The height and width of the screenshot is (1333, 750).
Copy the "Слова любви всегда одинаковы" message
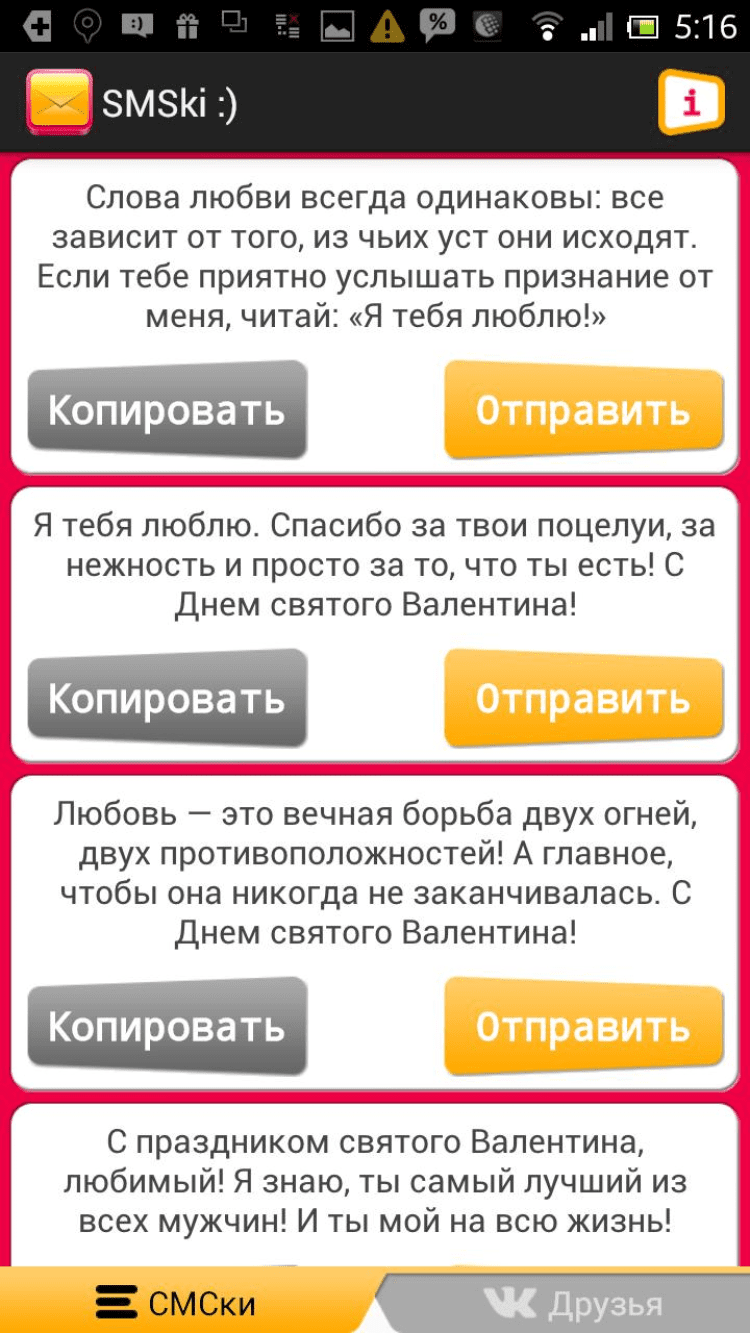pyautogui.click(x=167, y=410)
